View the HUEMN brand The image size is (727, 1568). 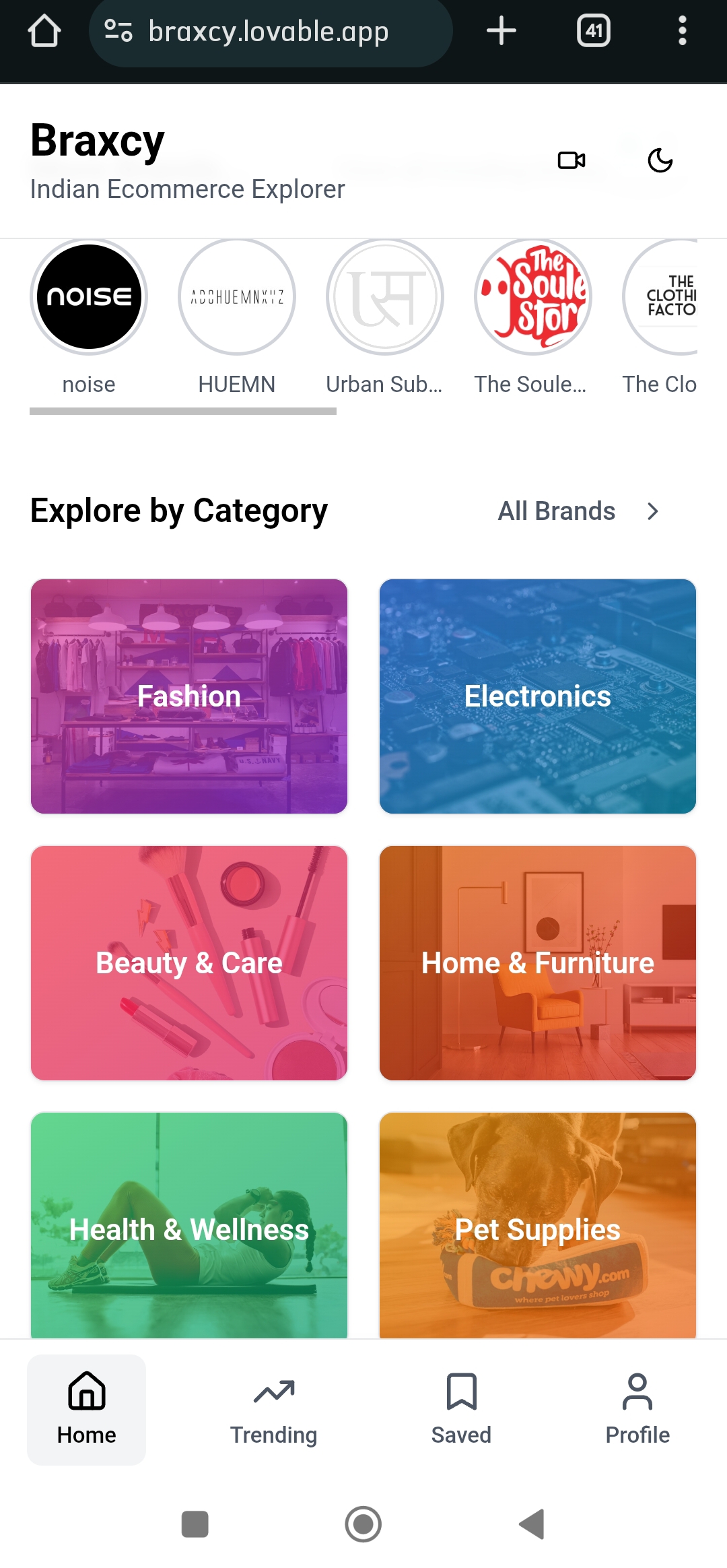point(237,297)
